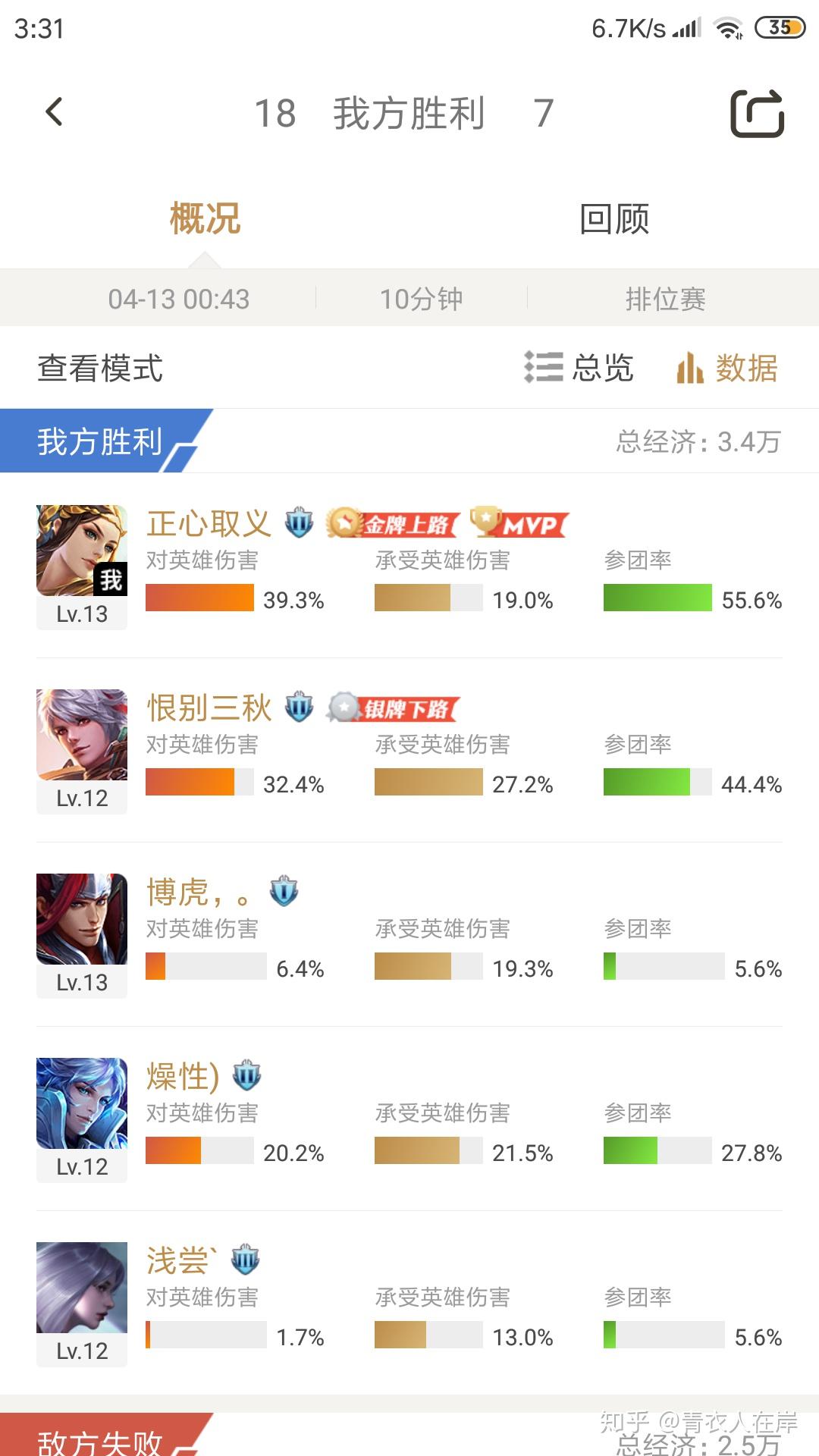
Task: Select the 概况 tab
Action: click(x=205, y=219)
